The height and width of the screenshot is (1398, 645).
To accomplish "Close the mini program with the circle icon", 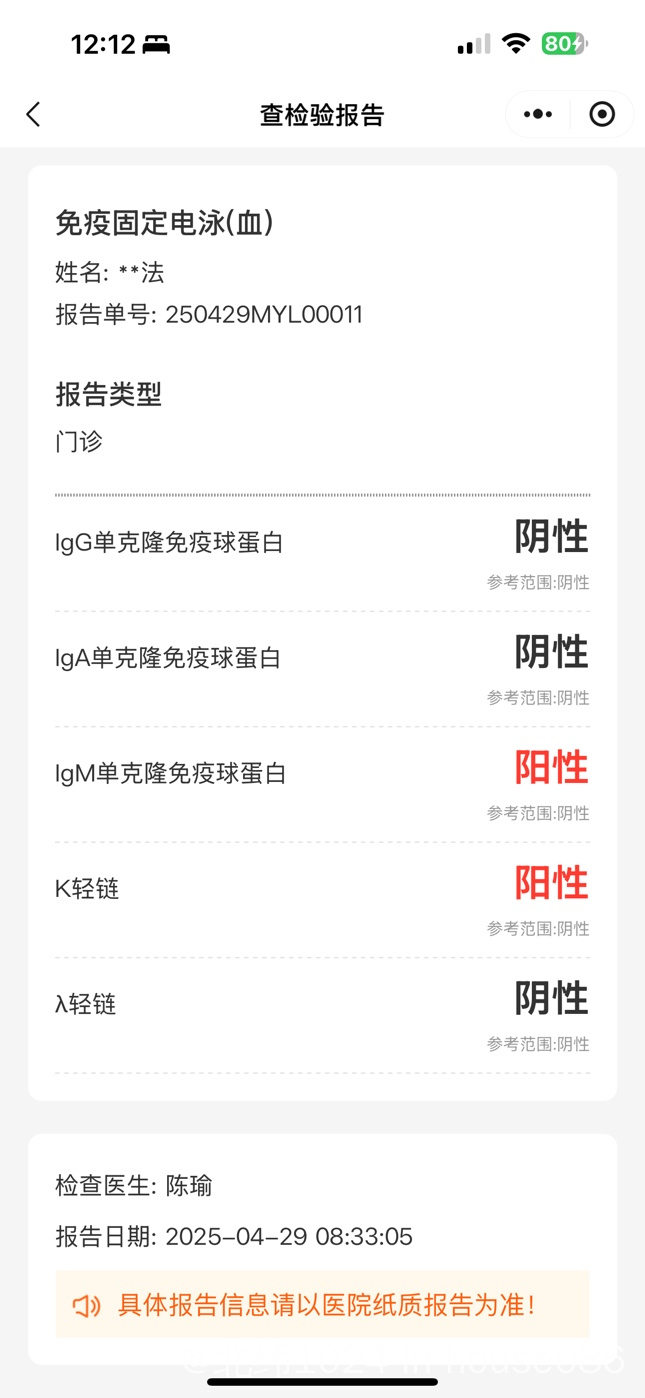I will [x=602, y=114].
